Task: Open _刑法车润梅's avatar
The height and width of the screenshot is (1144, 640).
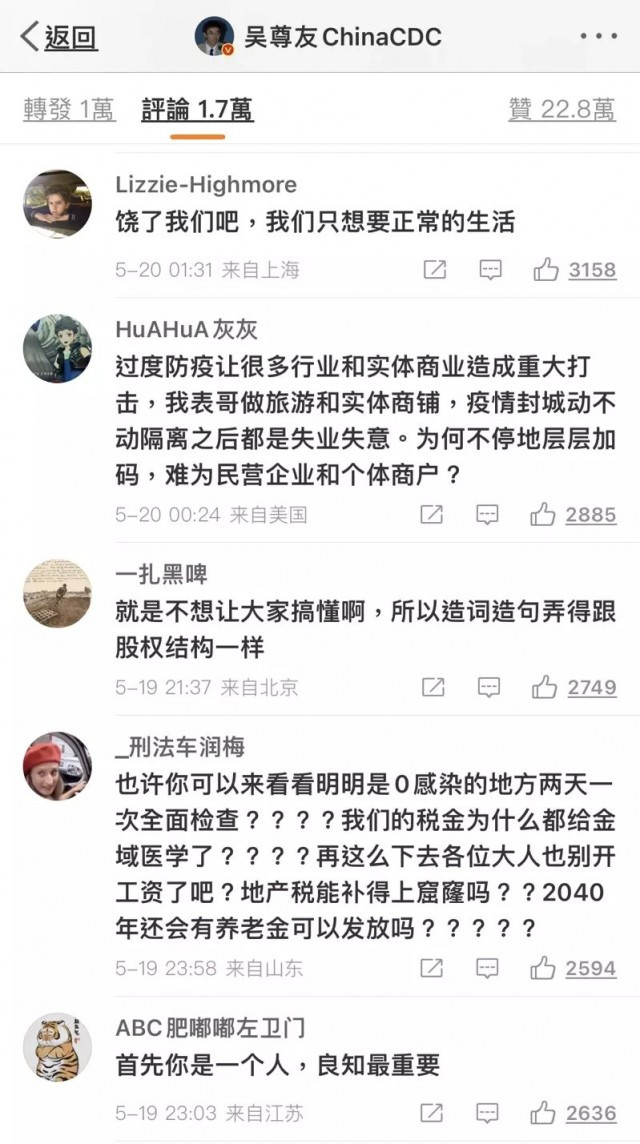Action: (57, 765)
